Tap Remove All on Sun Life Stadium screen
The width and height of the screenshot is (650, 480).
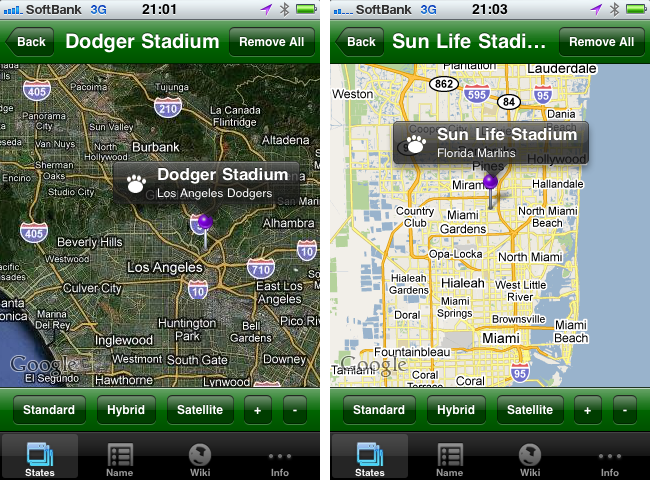tap(603, 42)
